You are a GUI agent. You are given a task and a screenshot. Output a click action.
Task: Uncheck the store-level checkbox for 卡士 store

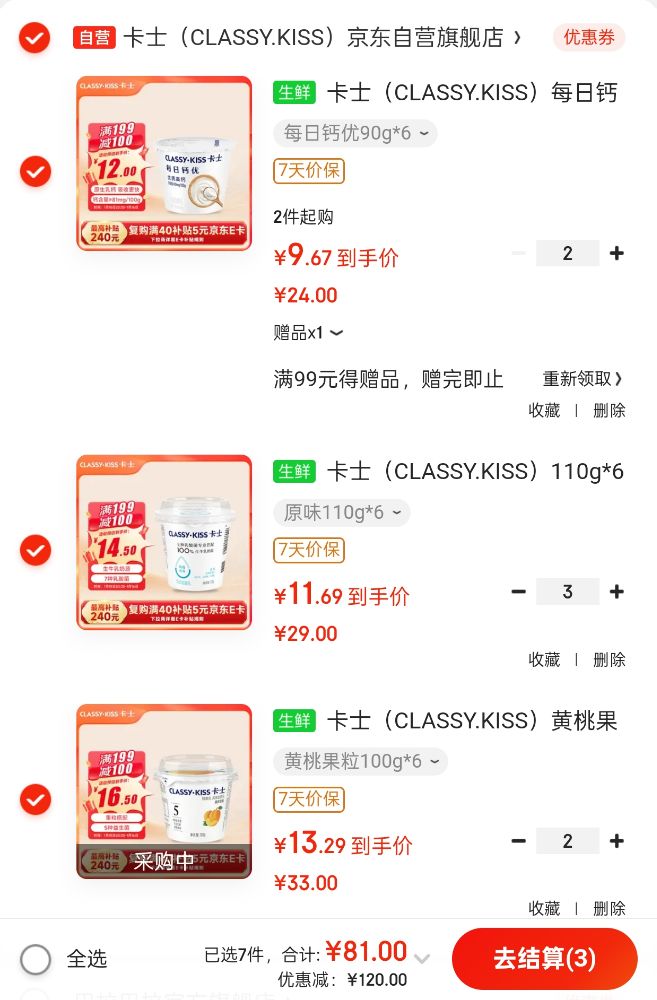tap(35, 38)
